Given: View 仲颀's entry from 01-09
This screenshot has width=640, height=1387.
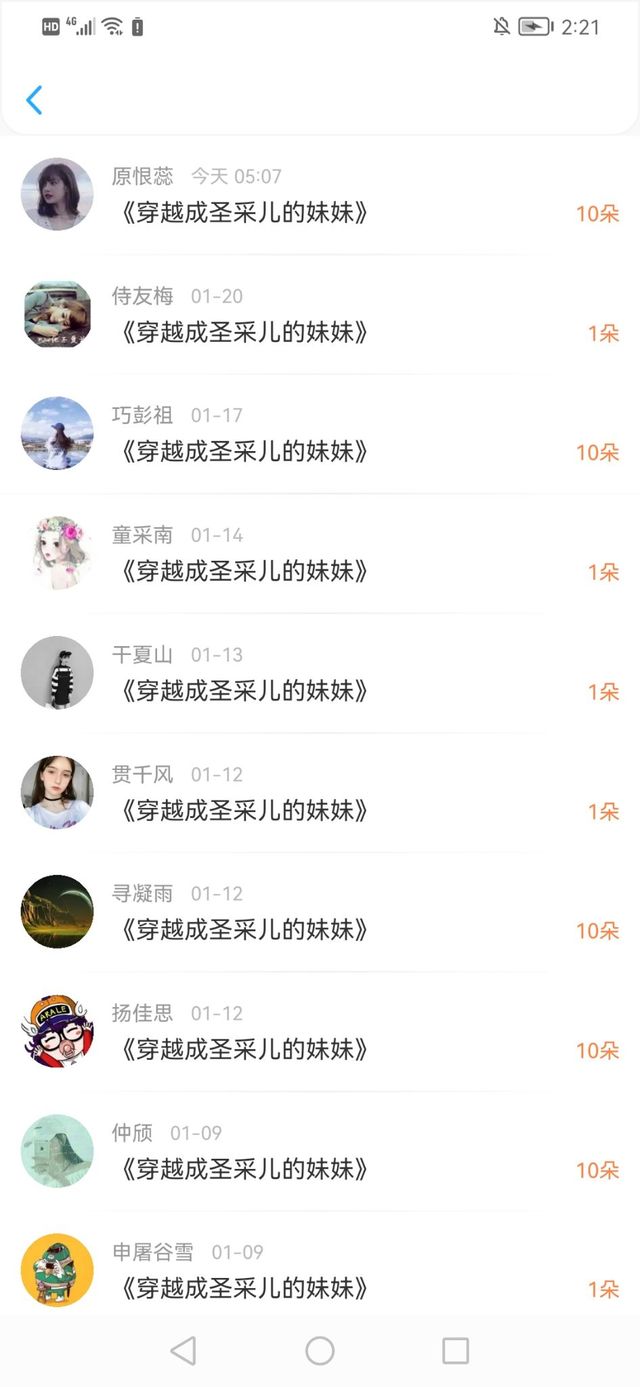Looking at the screenshot, I should (320, 1151).
